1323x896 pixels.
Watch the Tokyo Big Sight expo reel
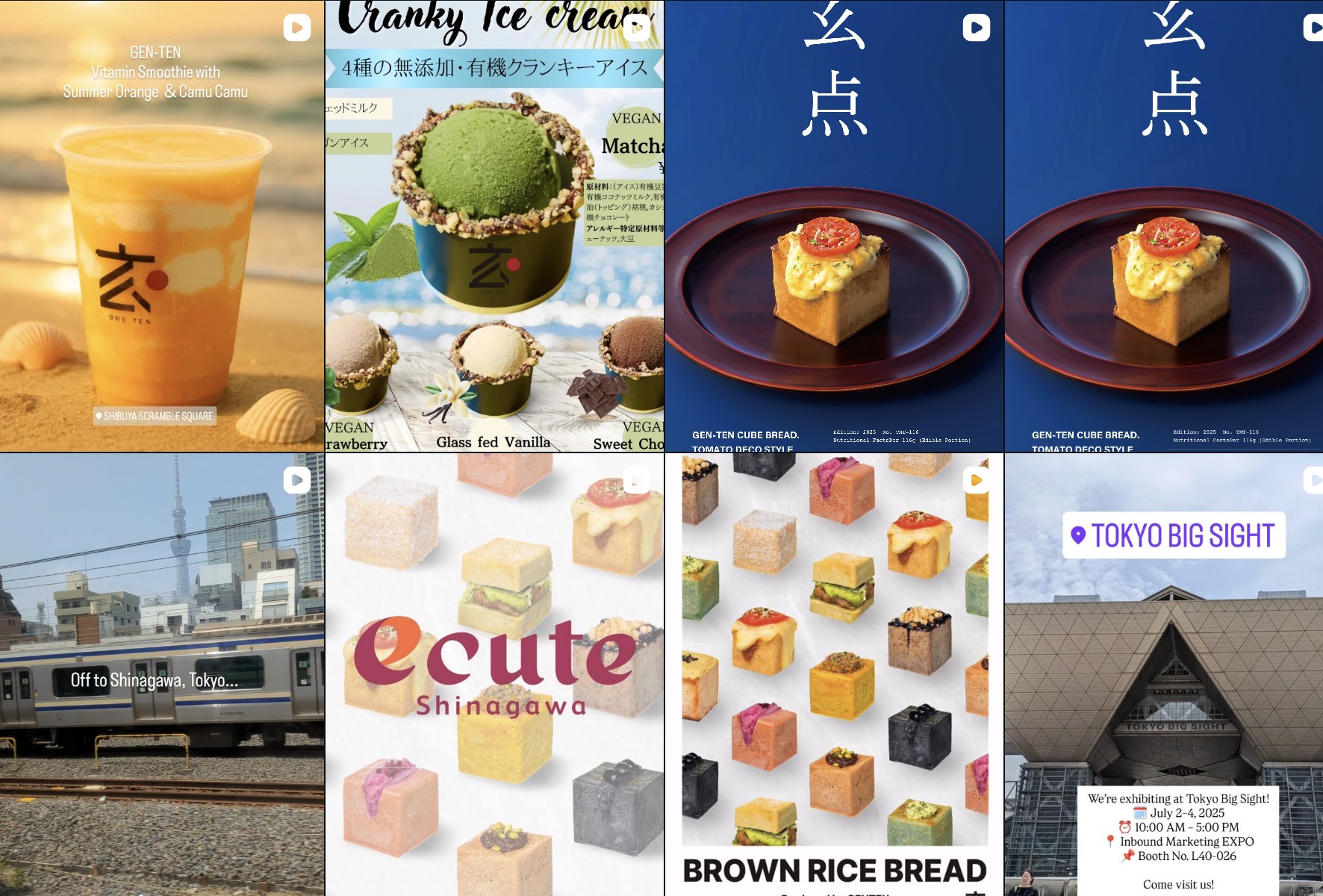point(1164,673)
